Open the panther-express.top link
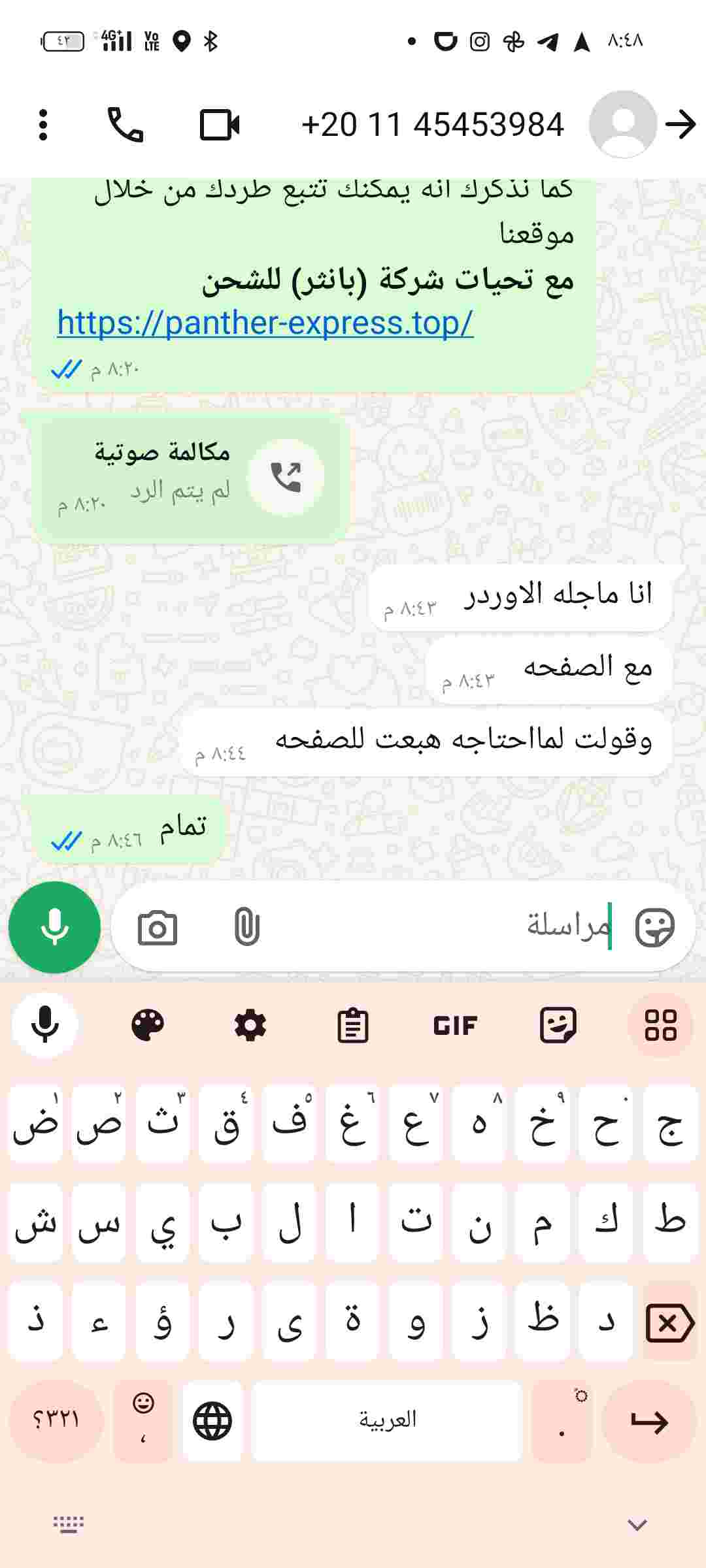The width and height of the screenshot is (706, 1568). (265, 322)
